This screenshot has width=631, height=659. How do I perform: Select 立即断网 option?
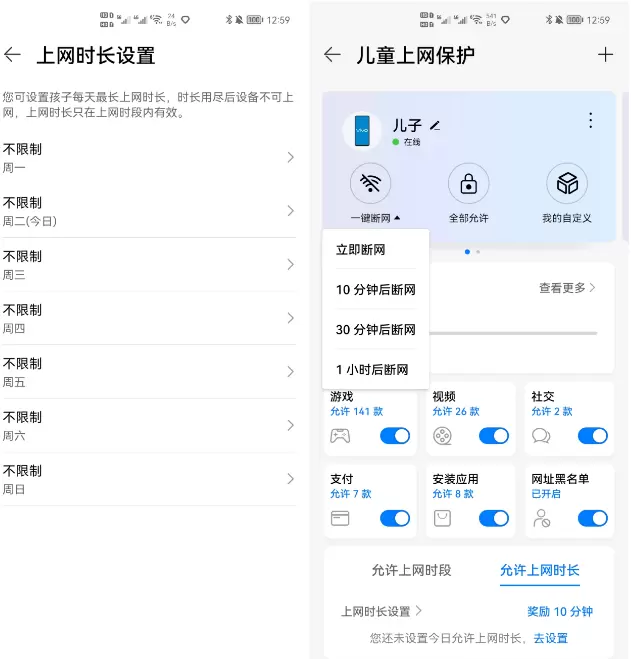tap(361, 250)
